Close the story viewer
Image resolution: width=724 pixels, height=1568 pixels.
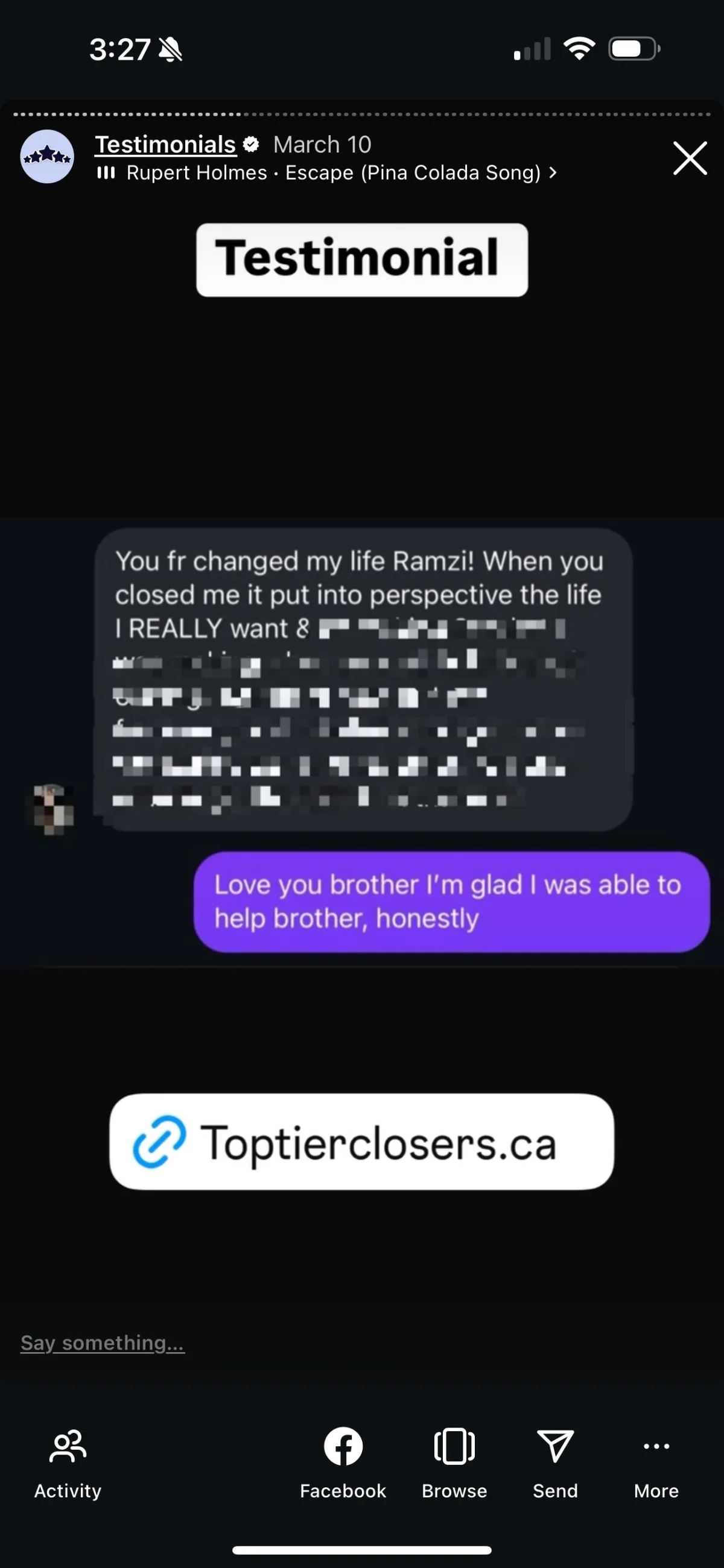click(x=689, y=158)
